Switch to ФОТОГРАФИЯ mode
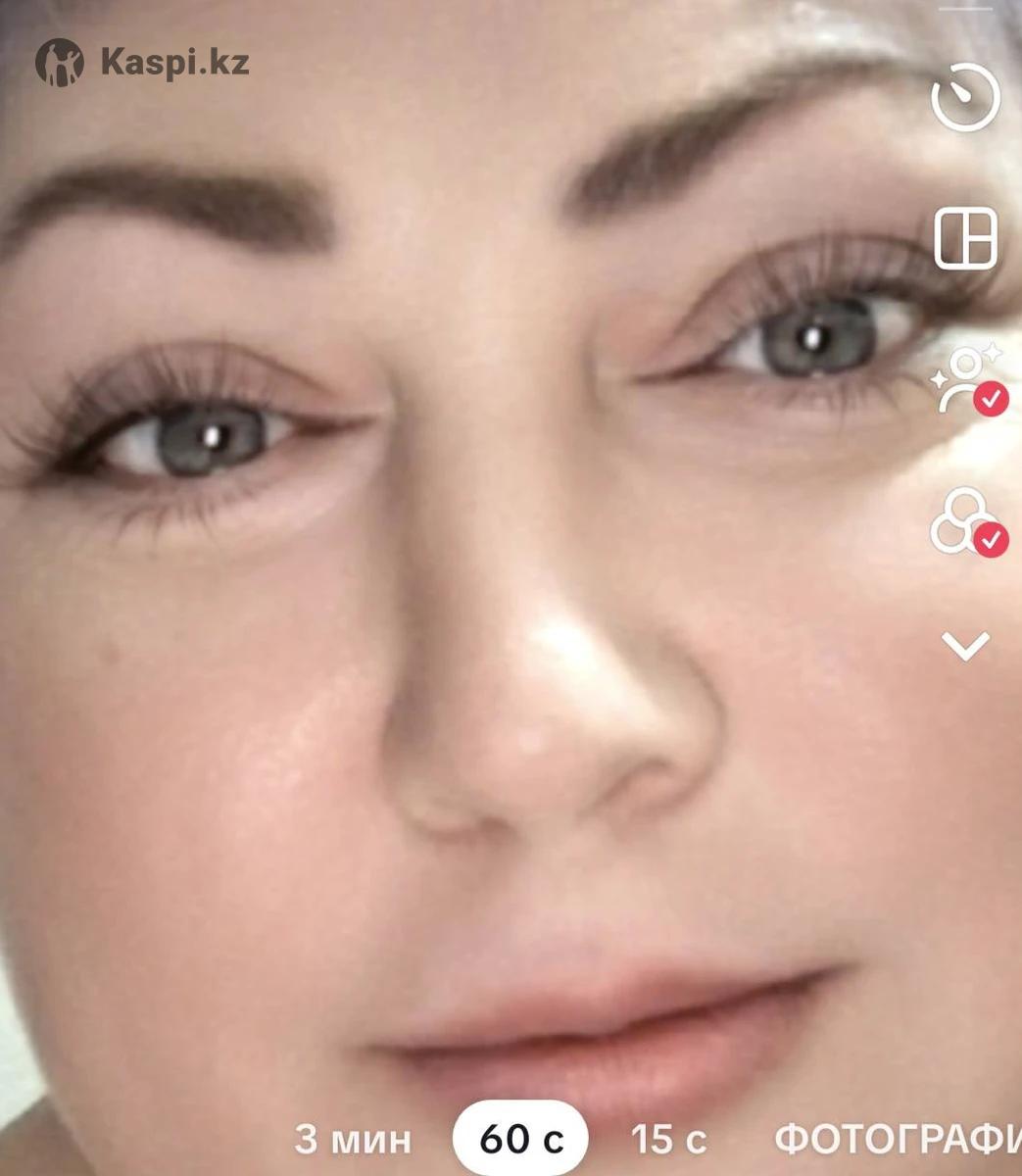 coord(897,1140)
